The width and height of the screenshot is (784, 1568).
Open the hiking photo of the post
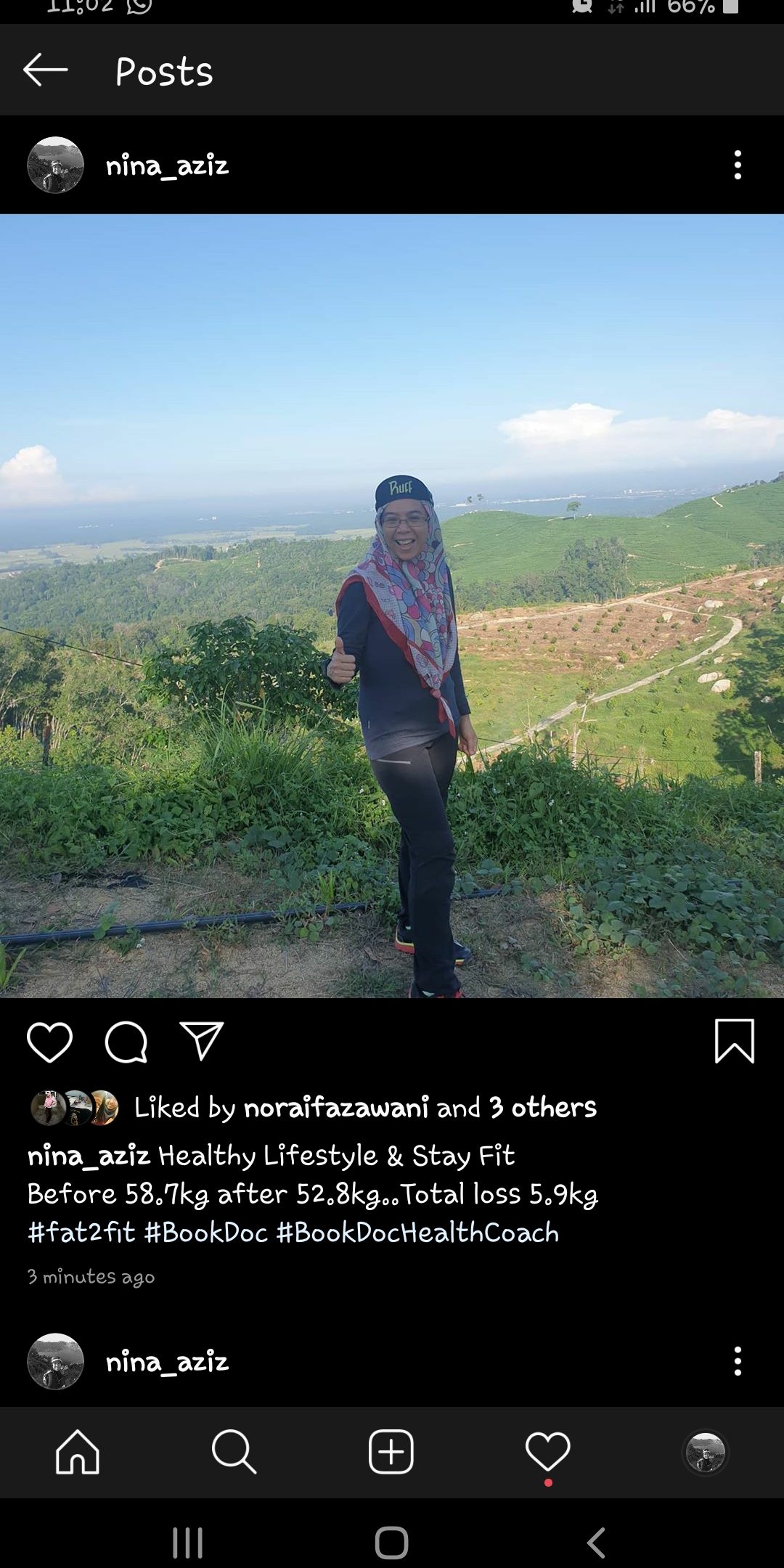pos(392,605)
